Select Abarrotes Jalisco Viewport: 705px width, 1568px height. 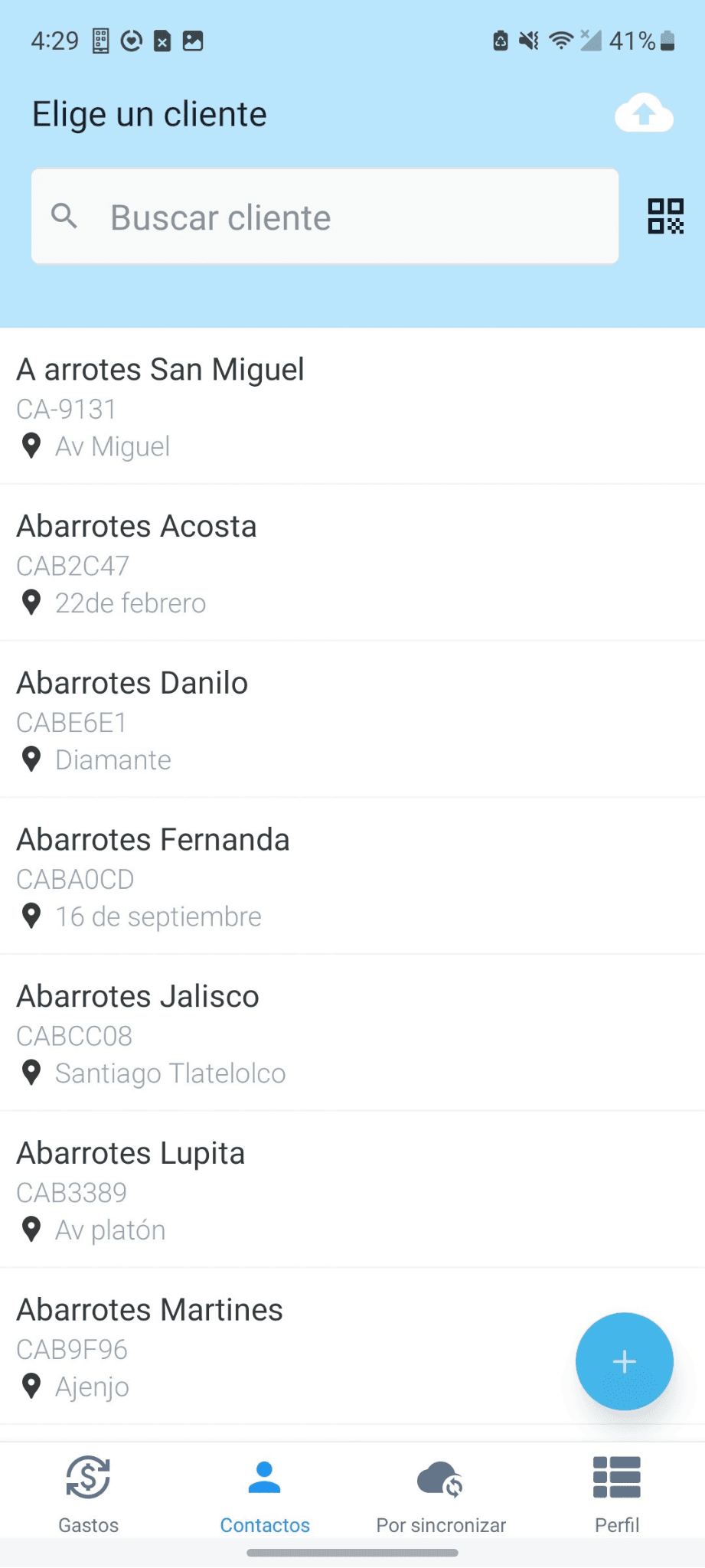352,1033
